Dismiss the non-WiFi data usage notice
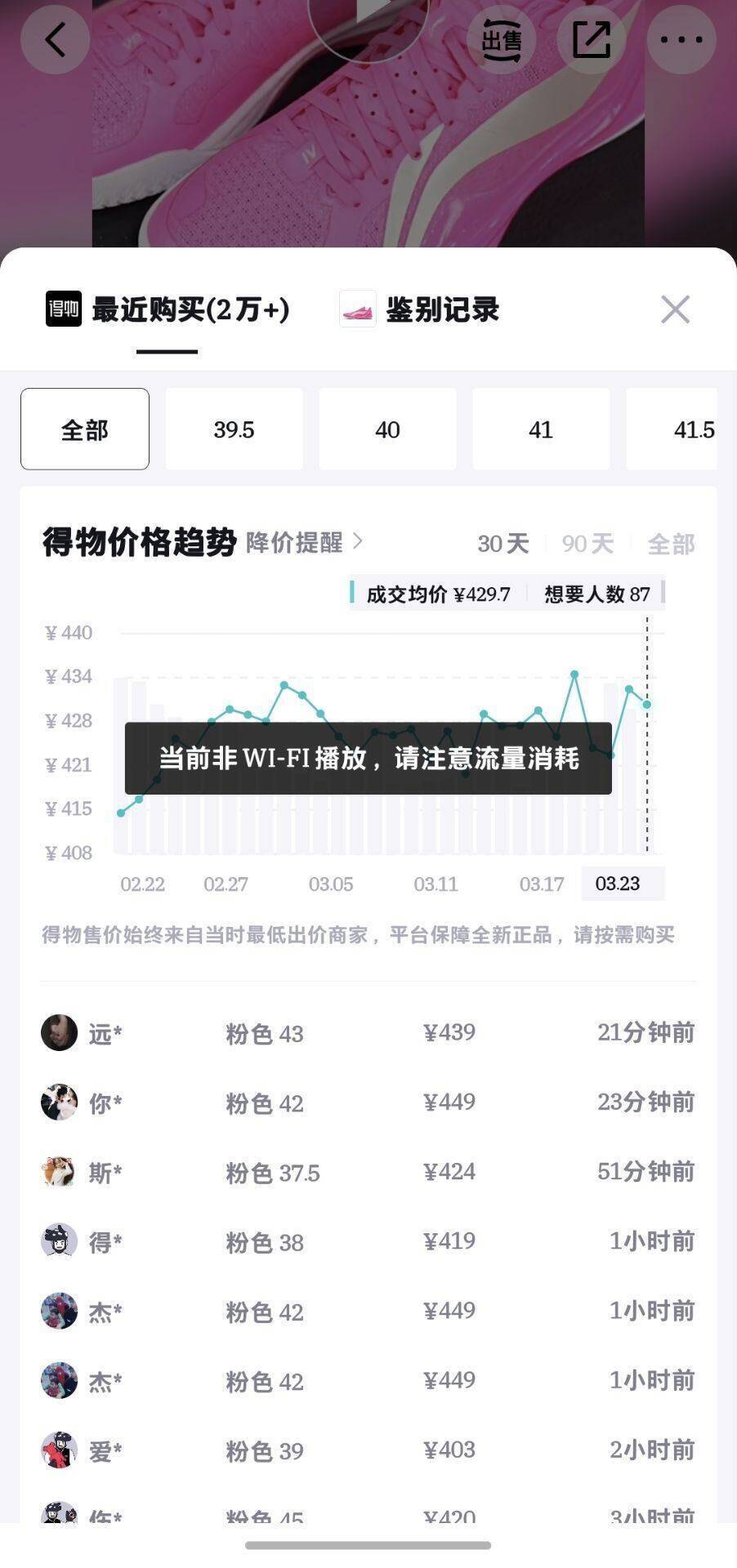The height and width of the screenshot is (1568, 737). pos(368,759)
